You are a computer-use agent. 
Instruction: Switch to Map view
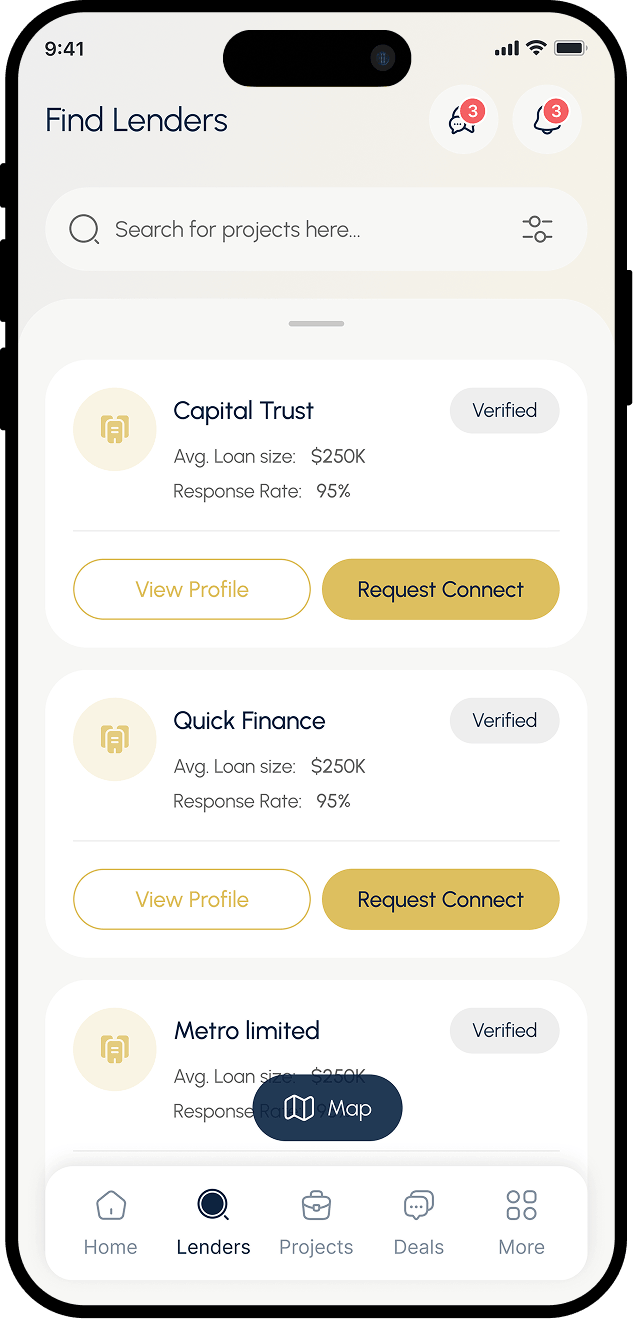[327, 1108]
